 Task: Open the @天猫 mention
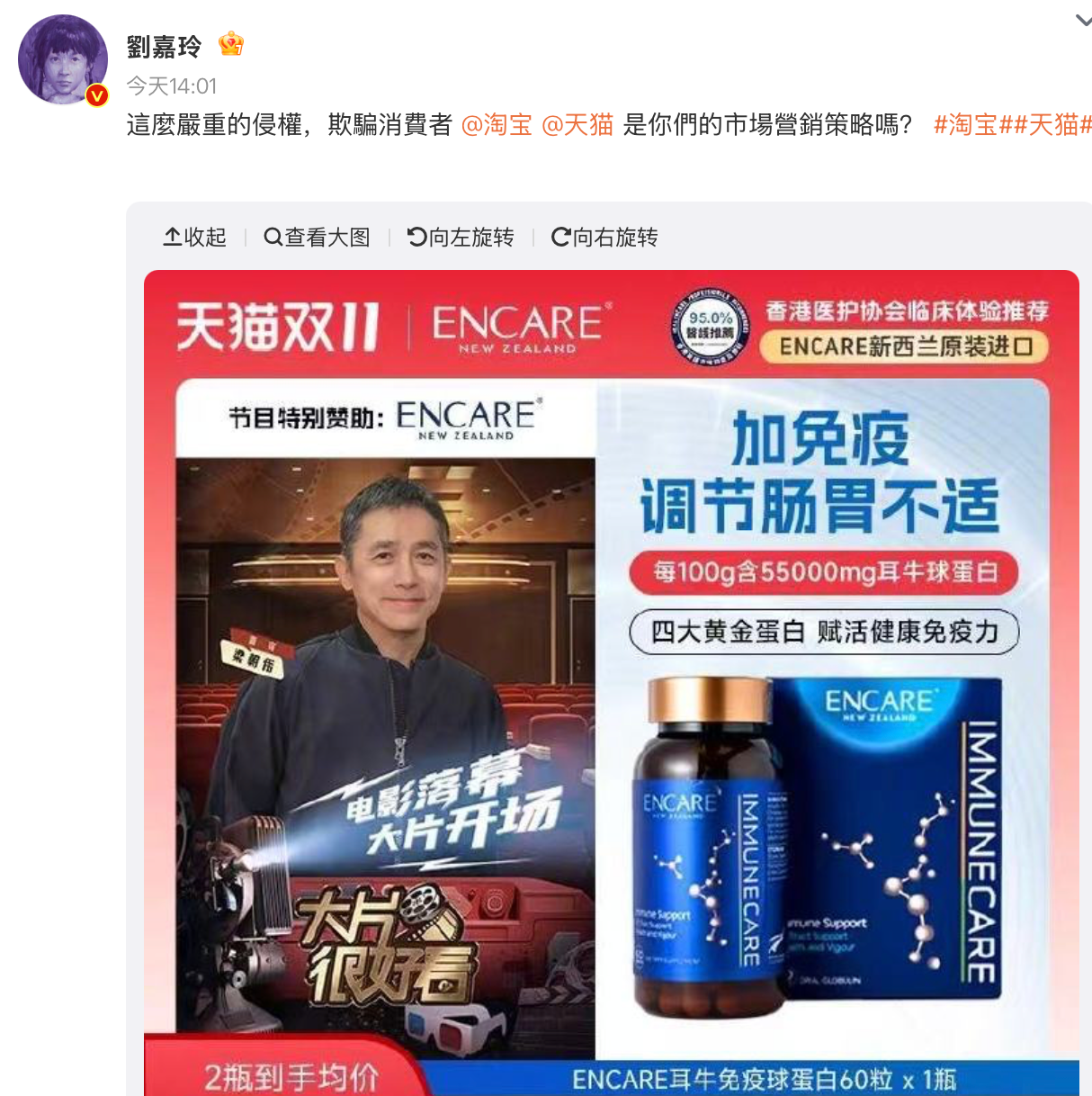pos(577,124)
